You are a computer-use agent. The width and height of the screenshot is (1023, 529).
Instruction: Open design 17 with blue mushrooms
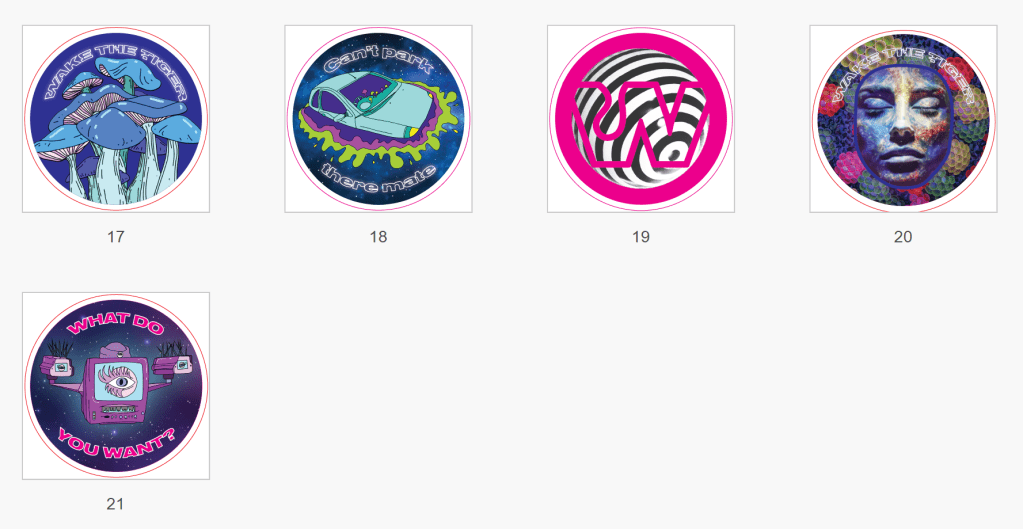point(116,119)
